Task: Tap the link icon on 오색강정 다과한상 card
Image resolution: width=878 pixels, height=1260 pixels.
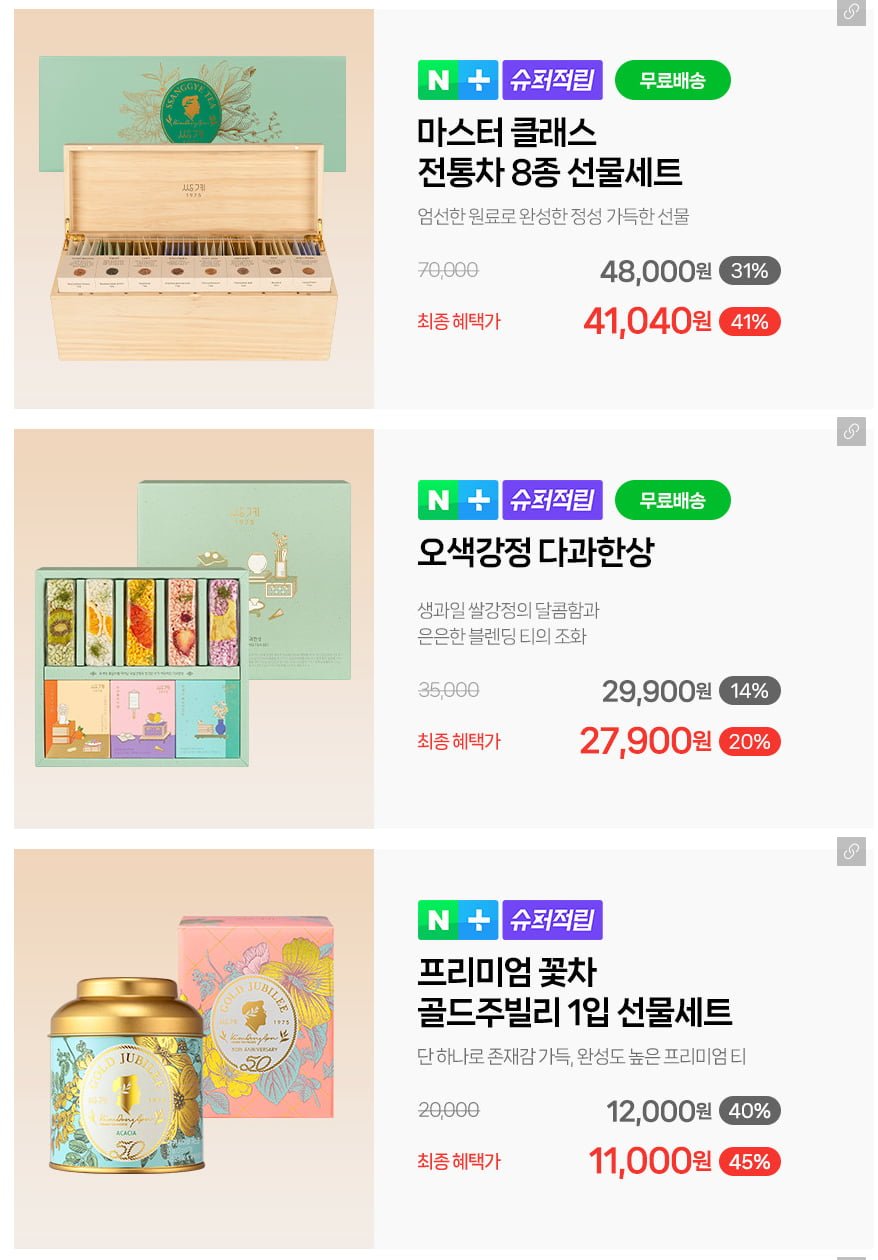Action: 851,432
